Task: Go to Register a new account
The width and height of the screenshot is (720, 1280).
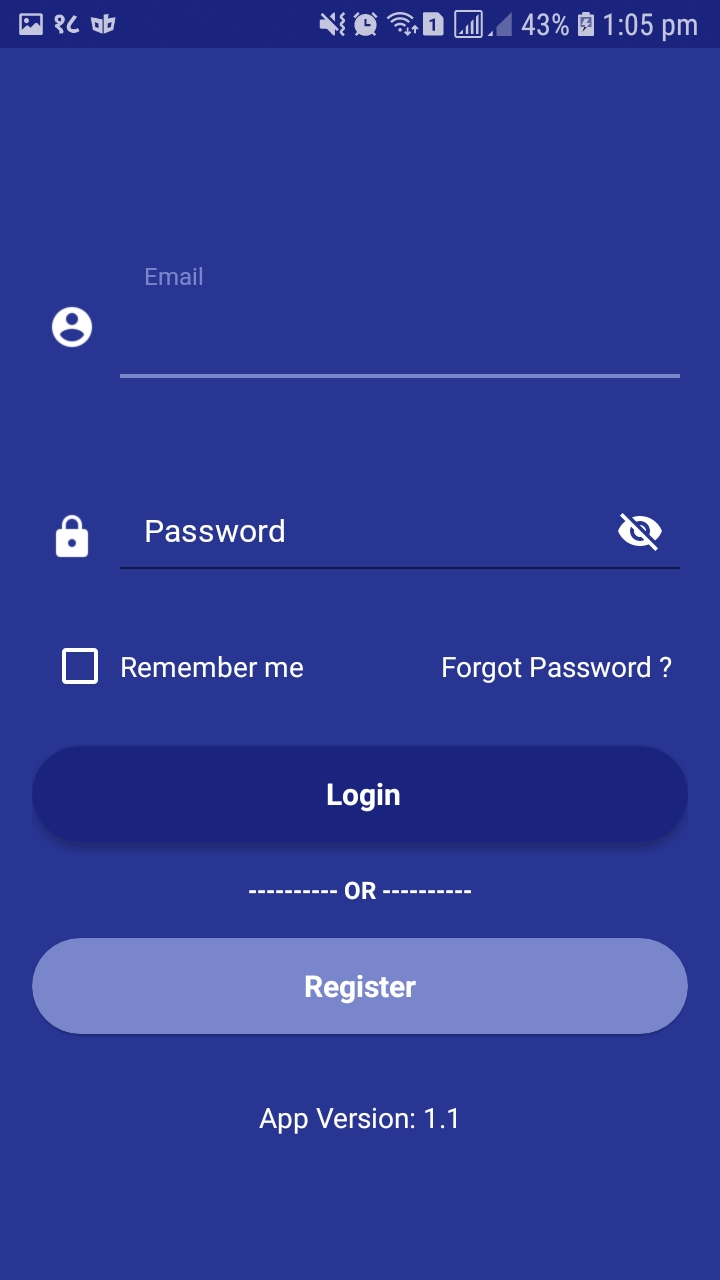Action: click(360, 987)
